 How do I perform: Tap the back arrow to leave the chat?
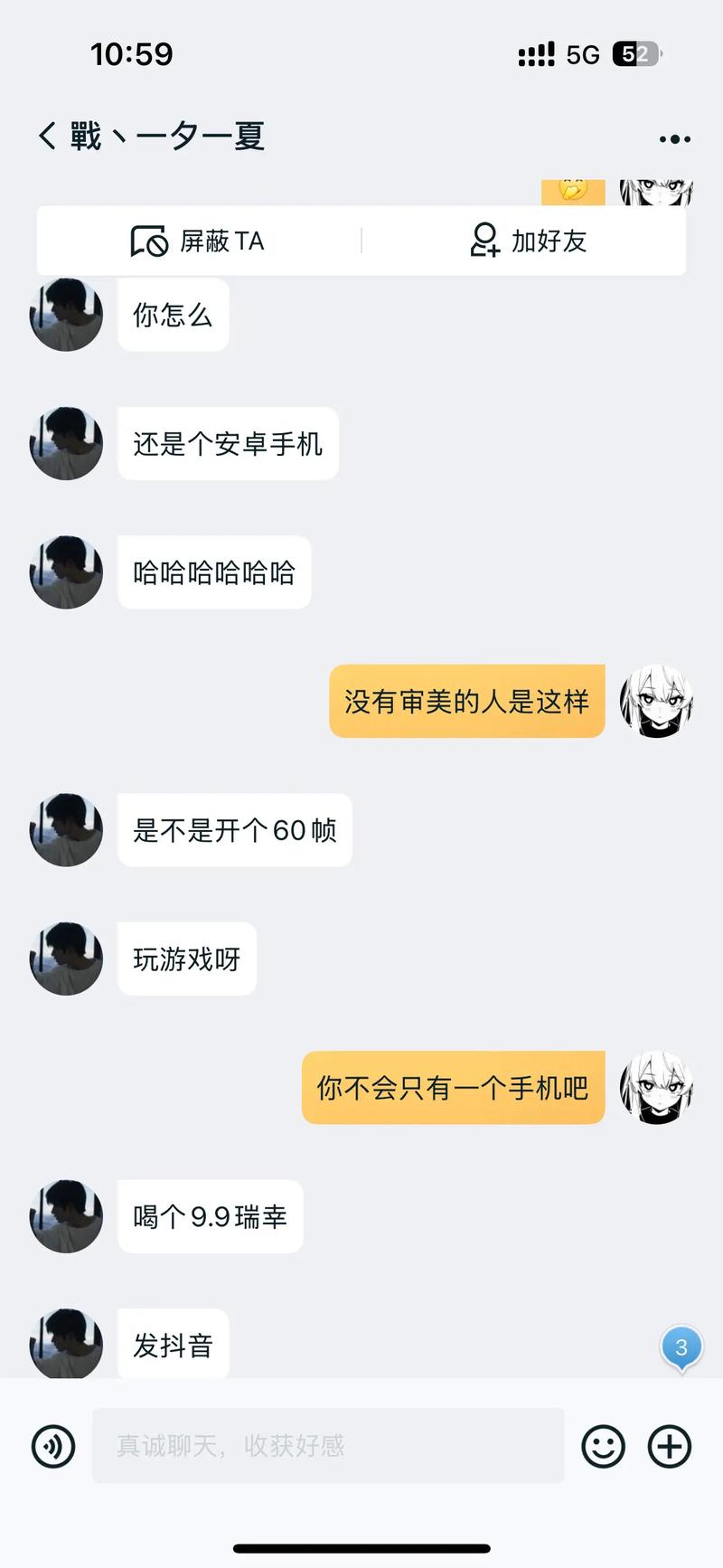point(47,137)
